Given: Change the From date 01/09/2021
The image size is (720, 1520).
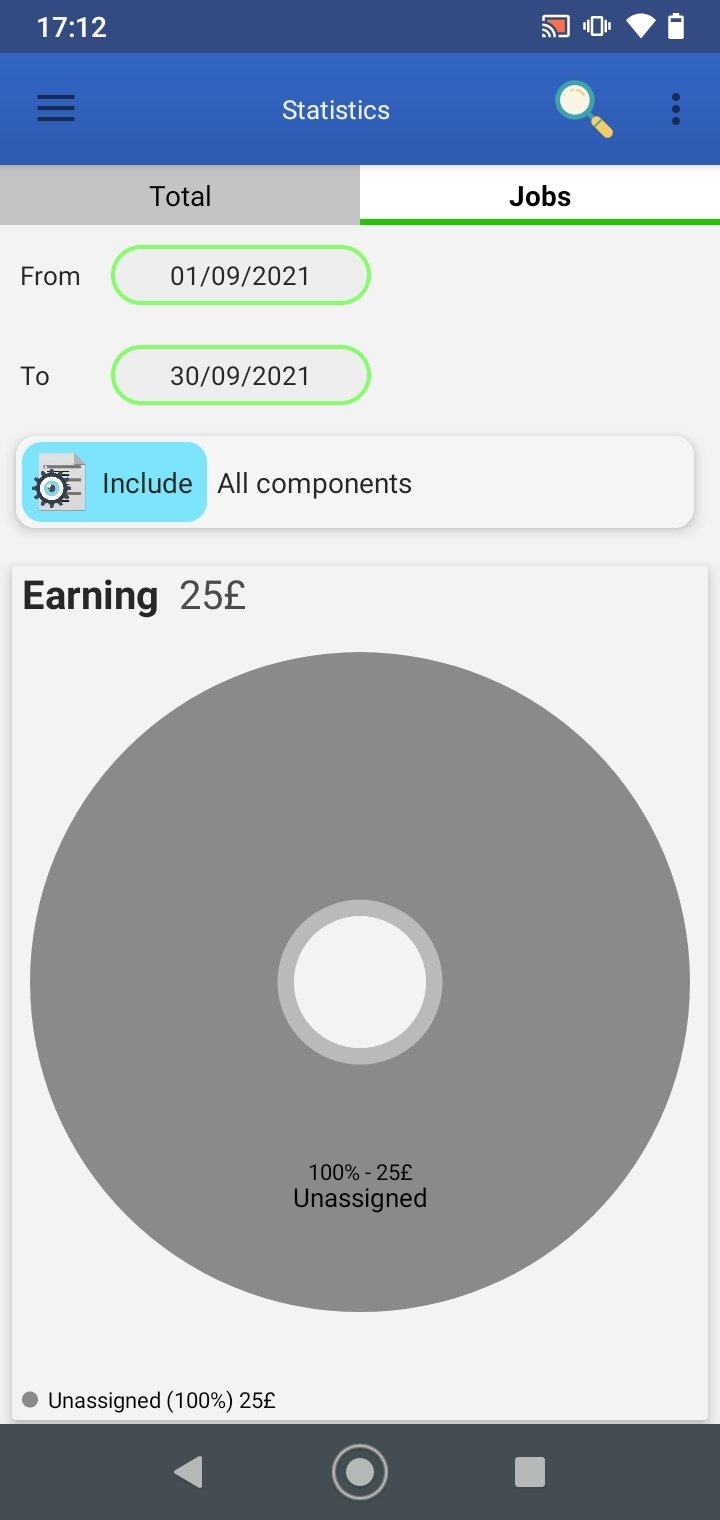Looking at the screenshot, I should click(x=240, y=276).
